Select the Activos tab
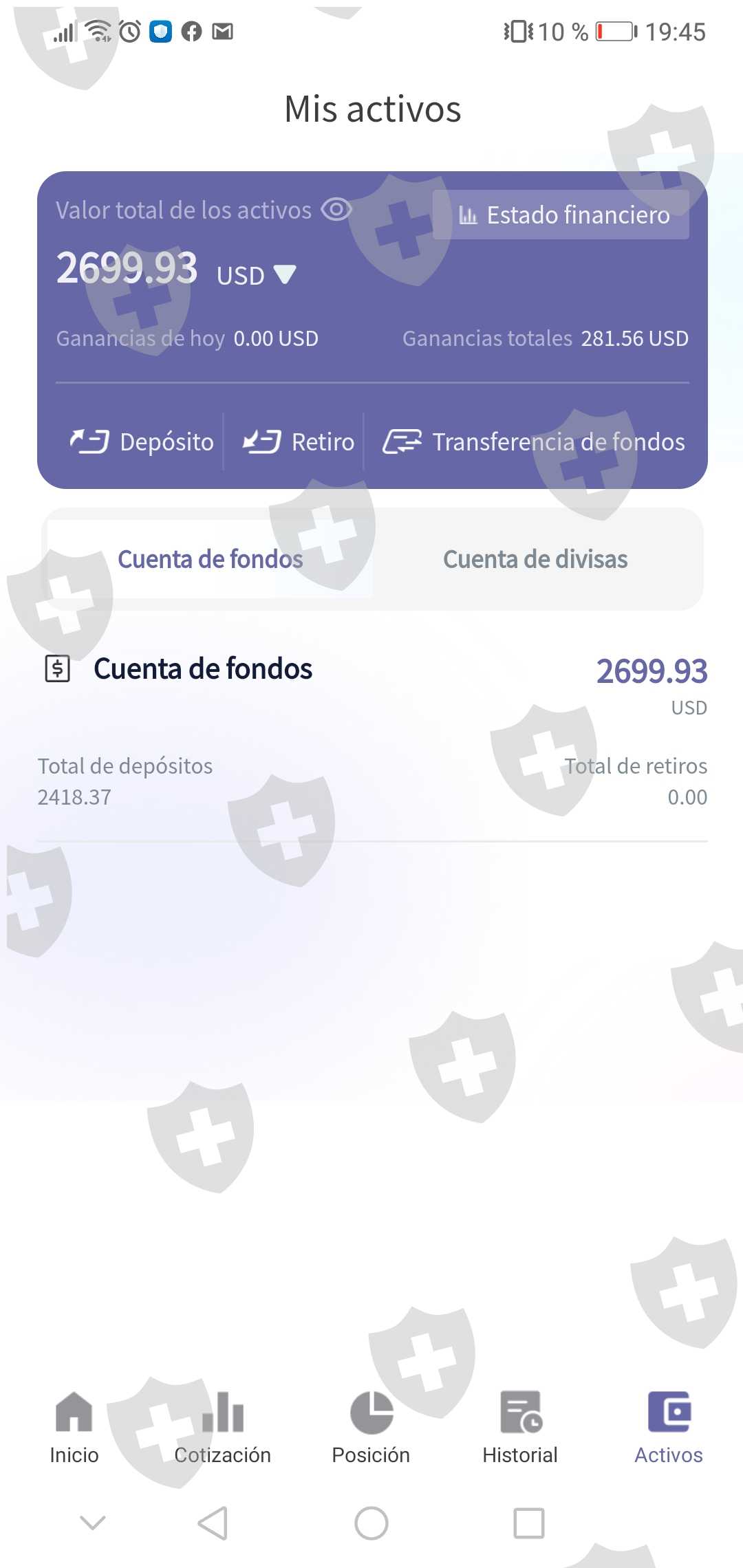Image resolution: width=743 pixels, height=1568 pixels. (669, 1428)
